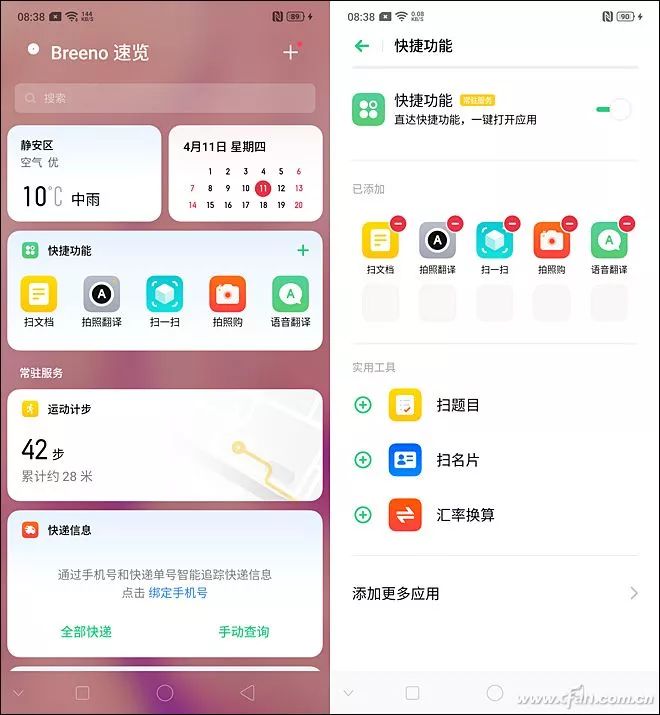Open 手动查询 in the express card
Image resolution: width=660 pixels, height=715 pixels.
click(x=244, y=632)
